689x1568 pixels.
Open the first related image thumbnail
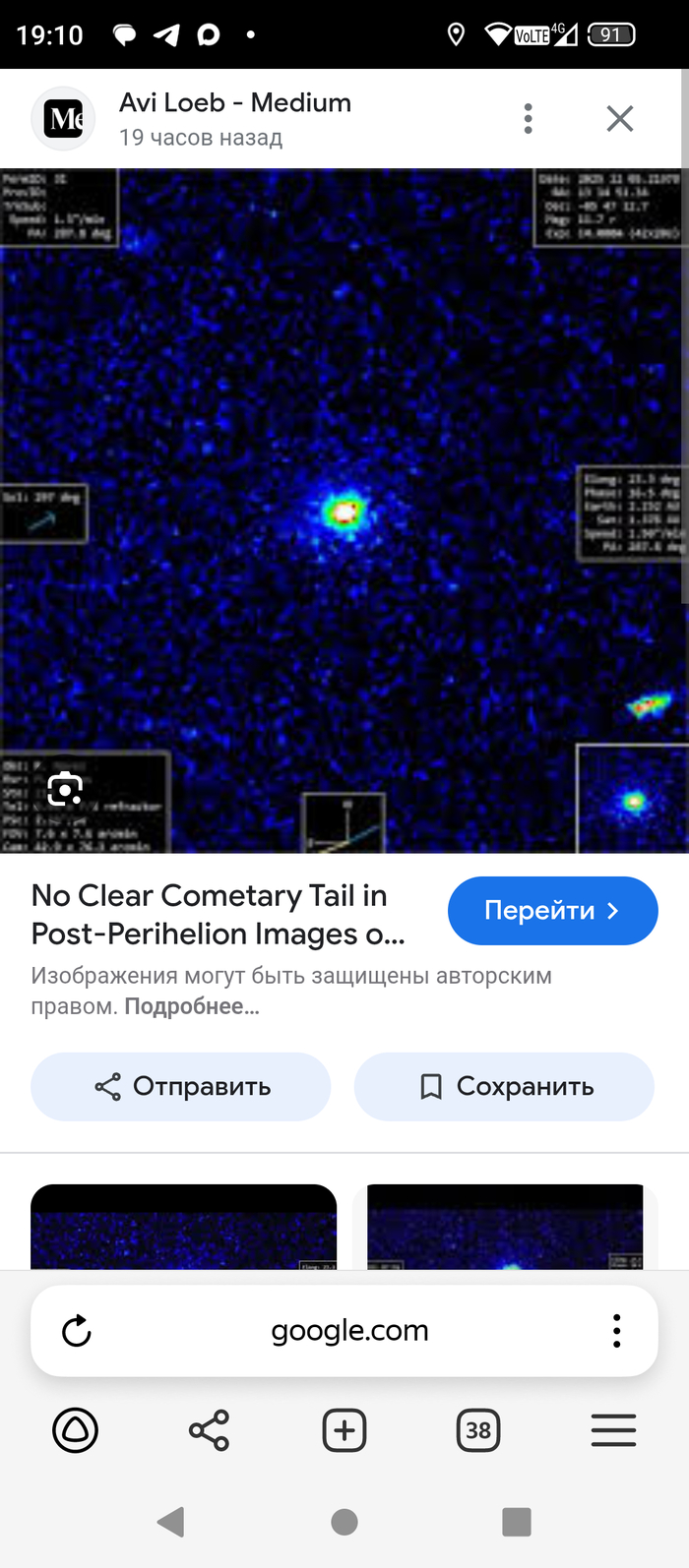[183, 1228]
